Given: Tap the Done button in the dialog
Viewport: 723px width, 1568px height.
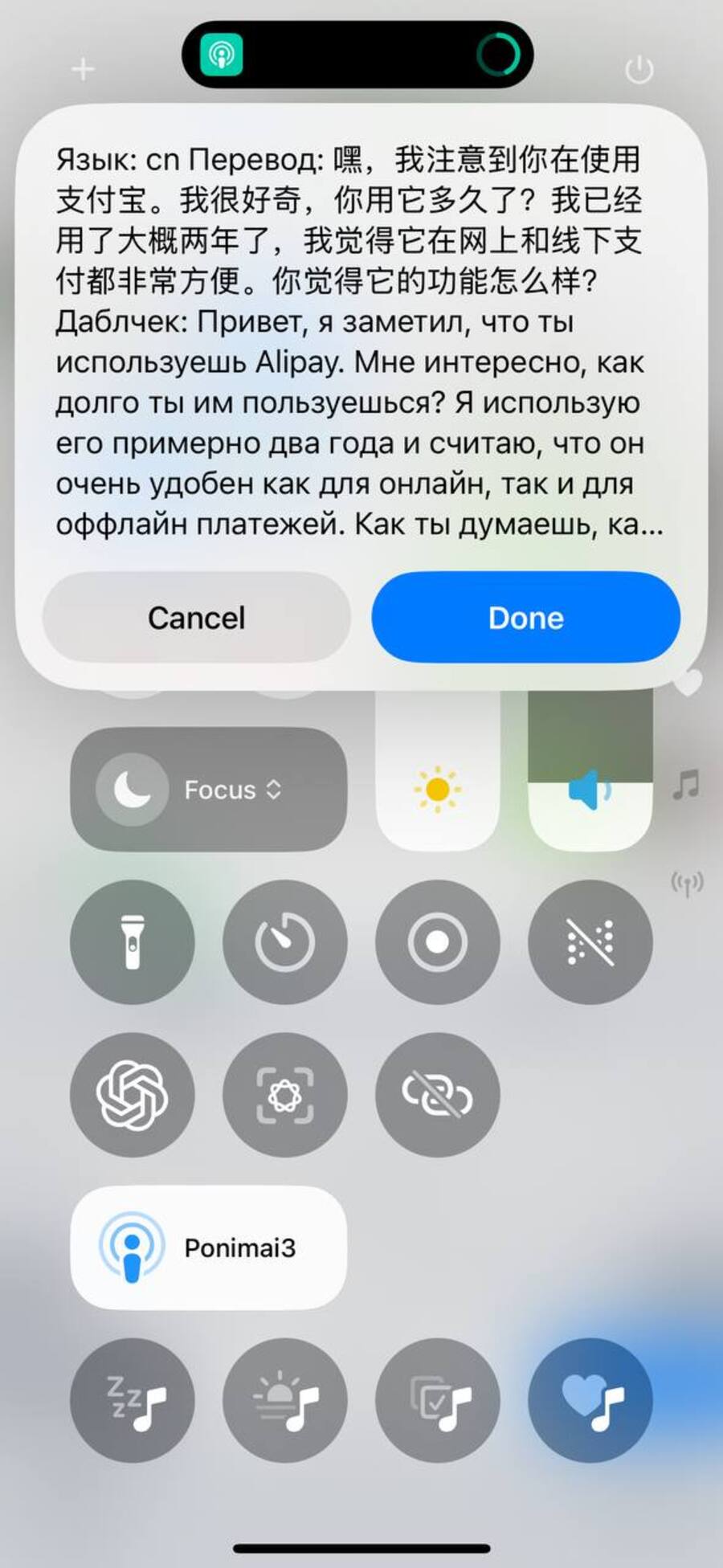Looking at the screenshot, I should click(525, 617).
